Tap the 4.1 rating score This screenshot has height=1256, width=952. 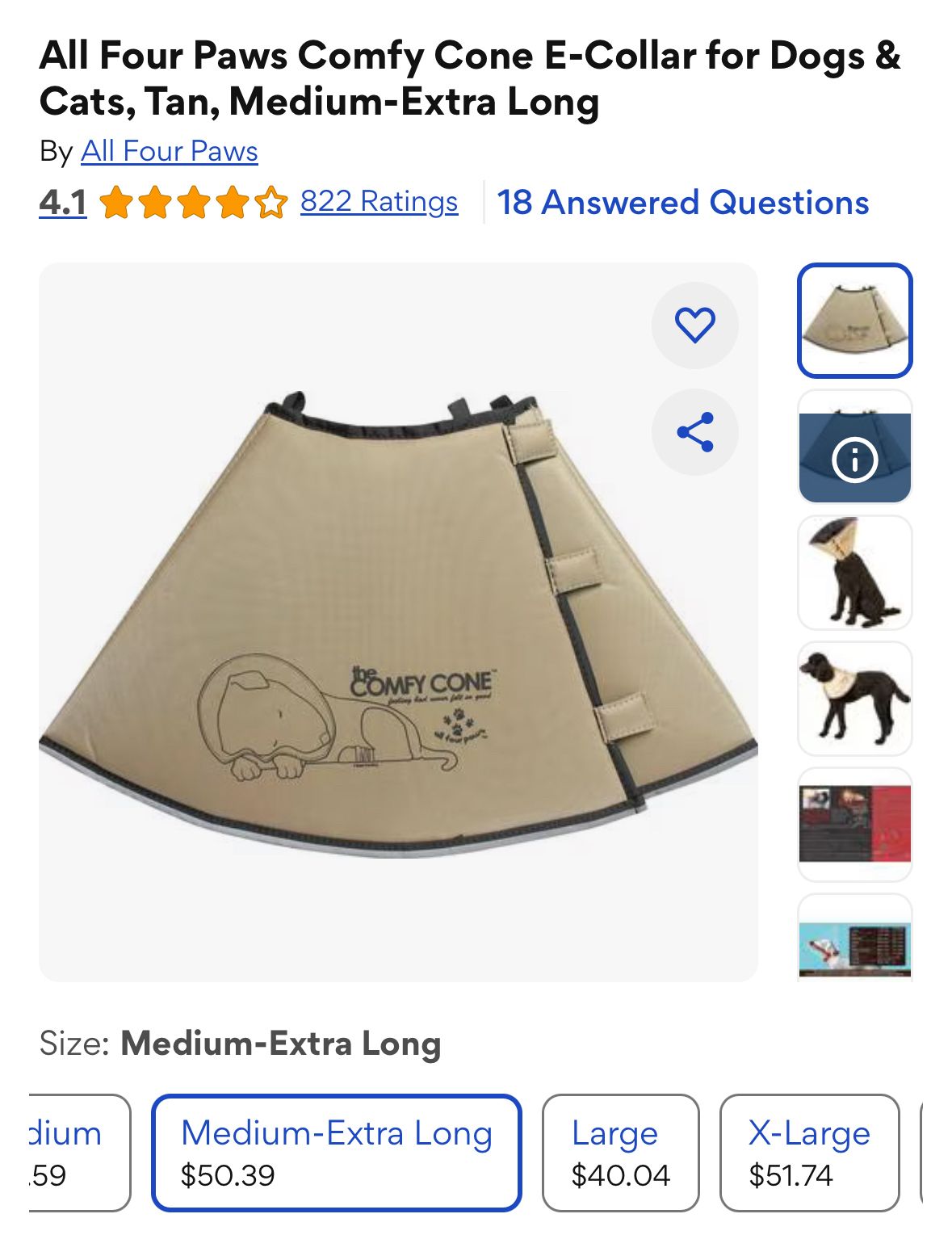[63, 202]
